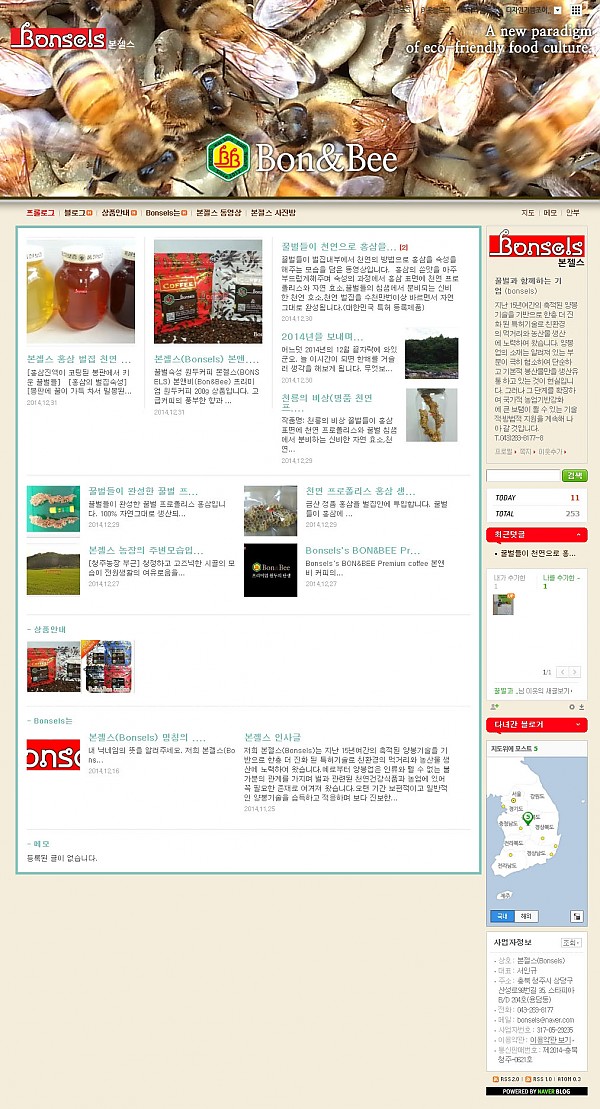
Task: Open post 꿀벌들이 천연으로 홍삼을…
Action: click(339, 246)
